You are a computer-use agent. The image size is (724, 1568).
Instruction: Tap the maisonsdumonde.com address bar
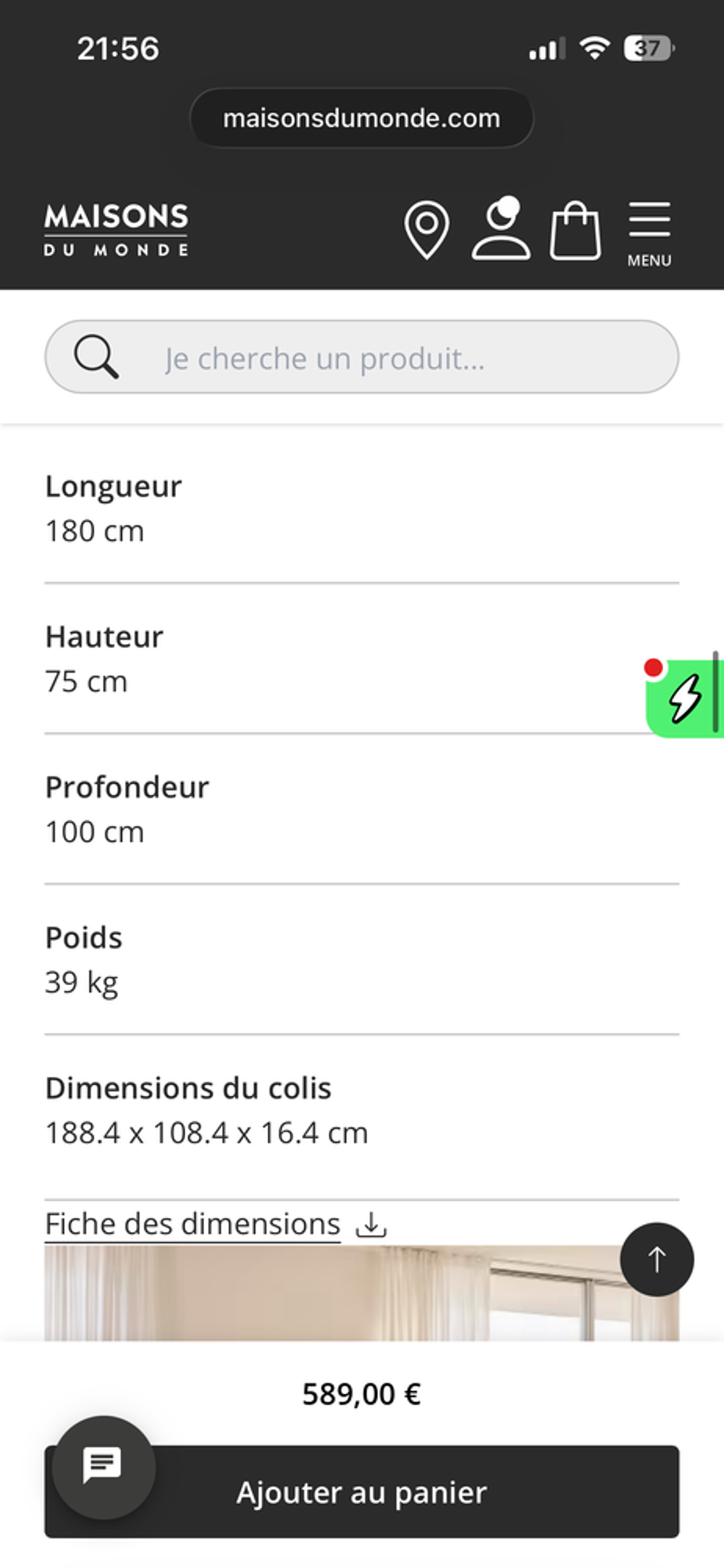click(x=362, y=118)
